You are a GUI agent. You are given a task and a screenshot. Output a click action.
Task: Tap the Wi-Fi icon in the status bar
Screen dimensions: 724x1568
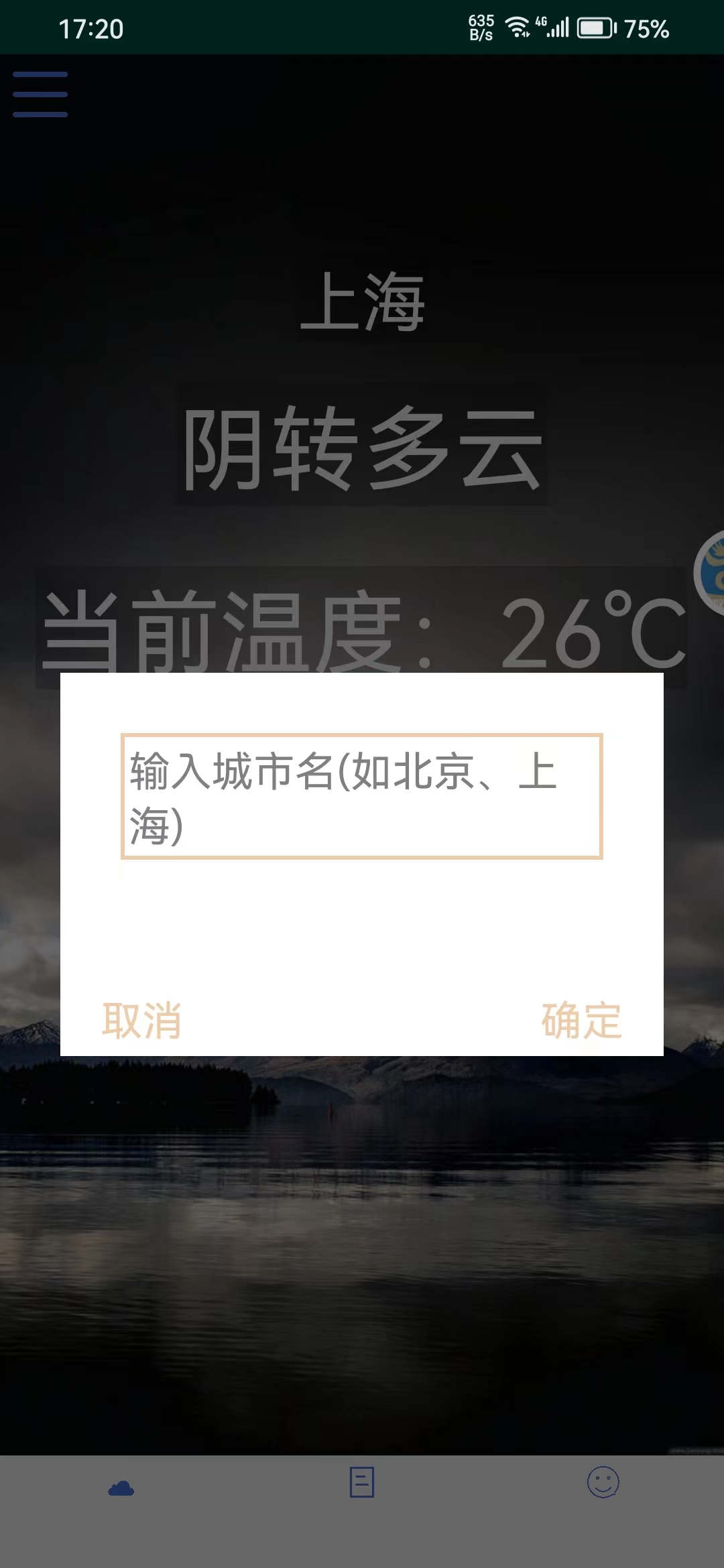[x=516, y=27]
